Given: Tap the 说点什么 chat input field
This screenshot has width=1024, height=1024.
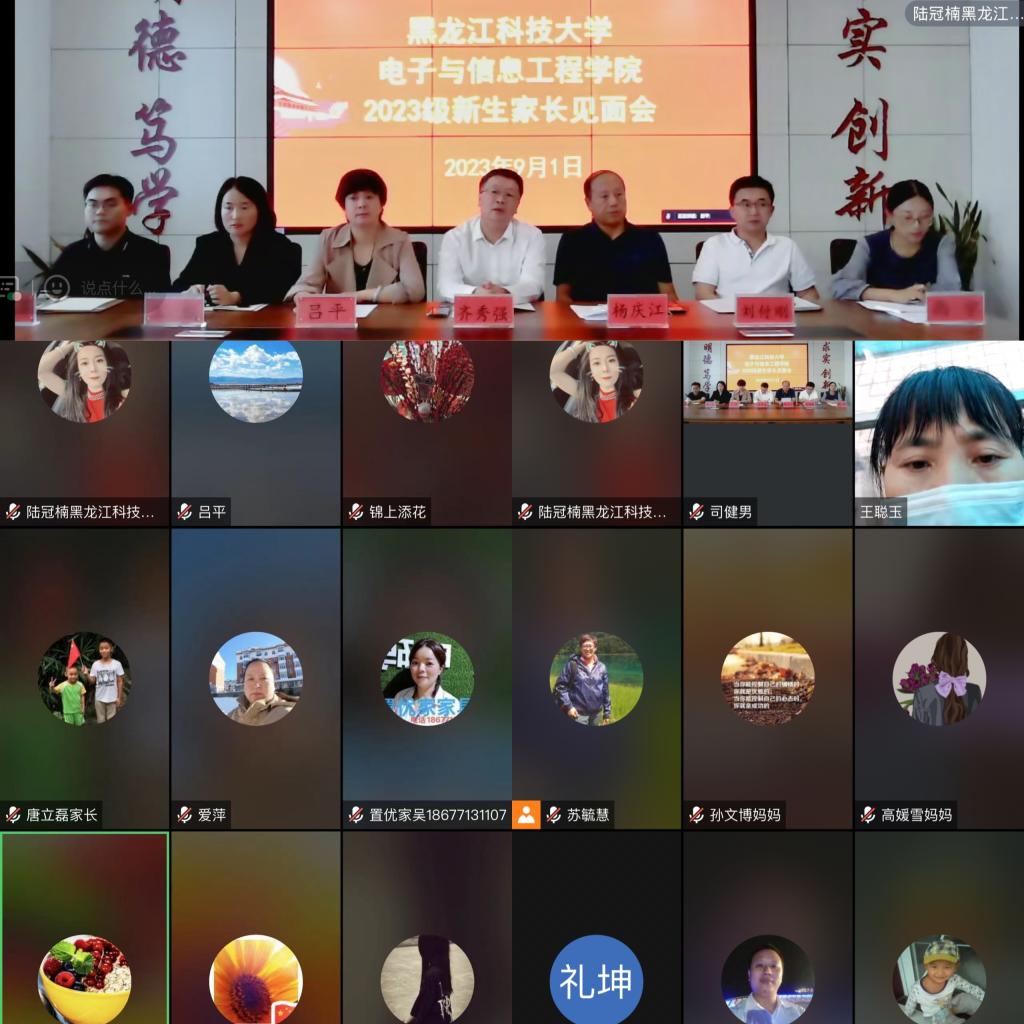Looking at the screenshot, I should [x=112, y=287].
